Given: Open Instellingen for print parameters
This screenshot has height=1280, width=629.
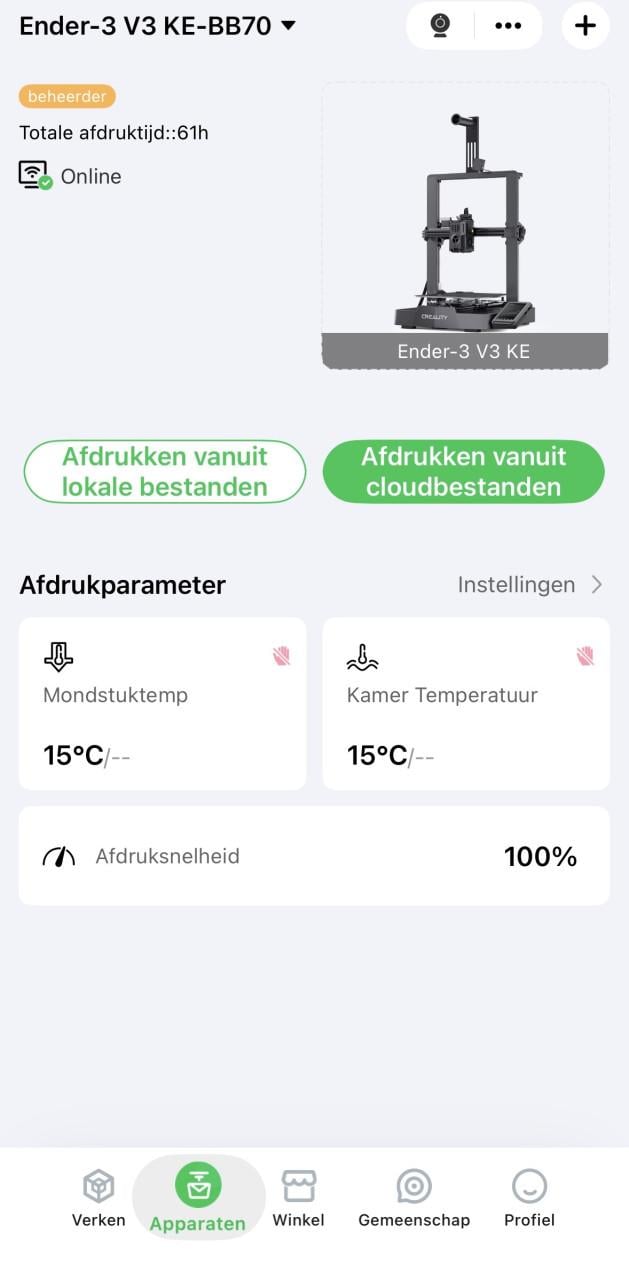Looking at the screenshot, I should pos(530,585).
